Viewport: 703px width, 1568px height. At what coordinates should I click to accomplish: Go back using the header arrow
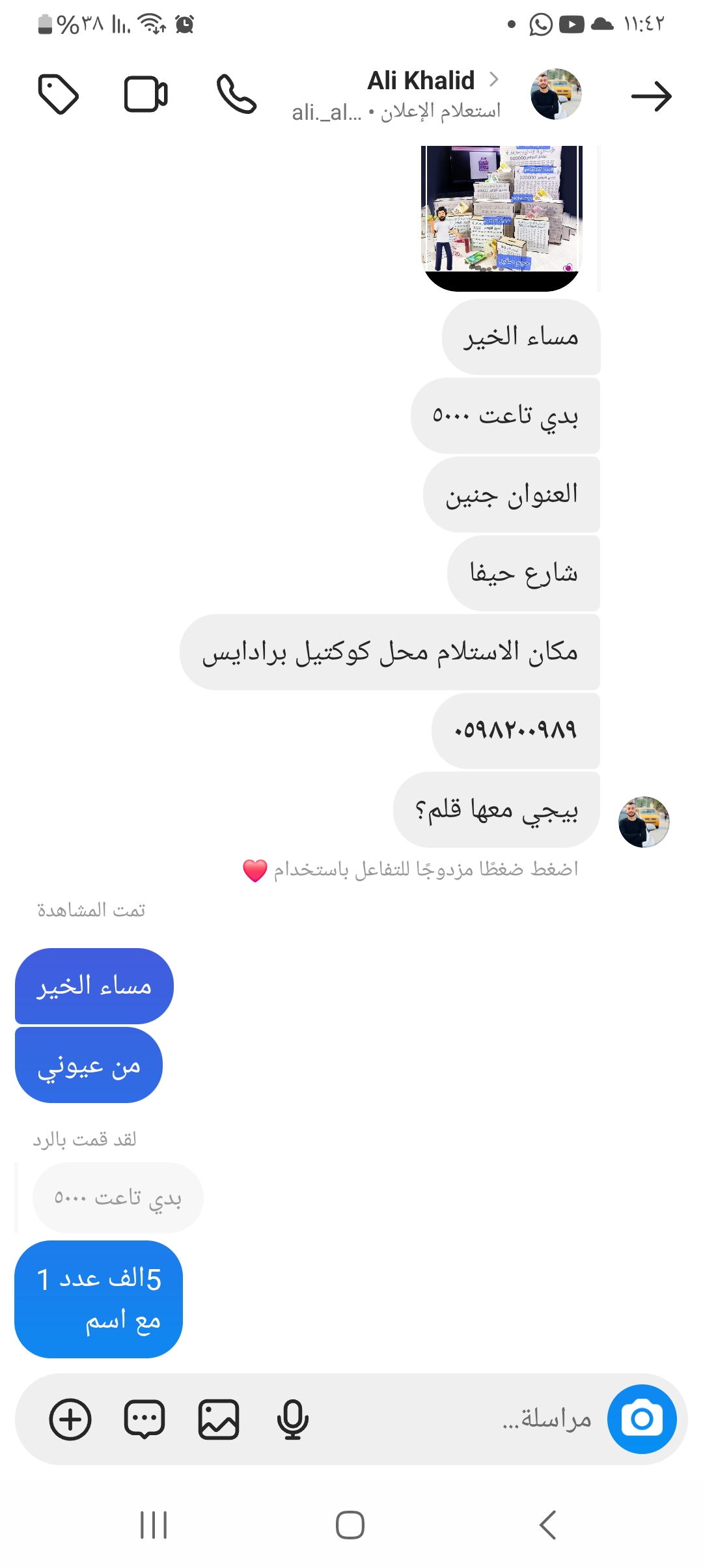coord(651,96)
